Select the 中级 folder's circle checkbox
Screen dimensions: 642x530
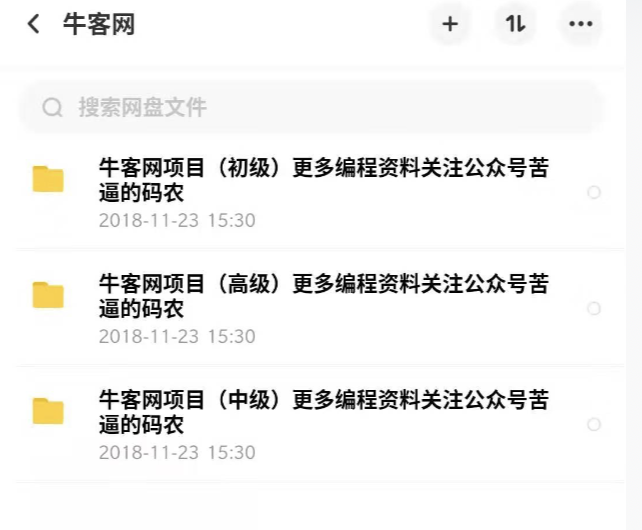tap(594, 425)
